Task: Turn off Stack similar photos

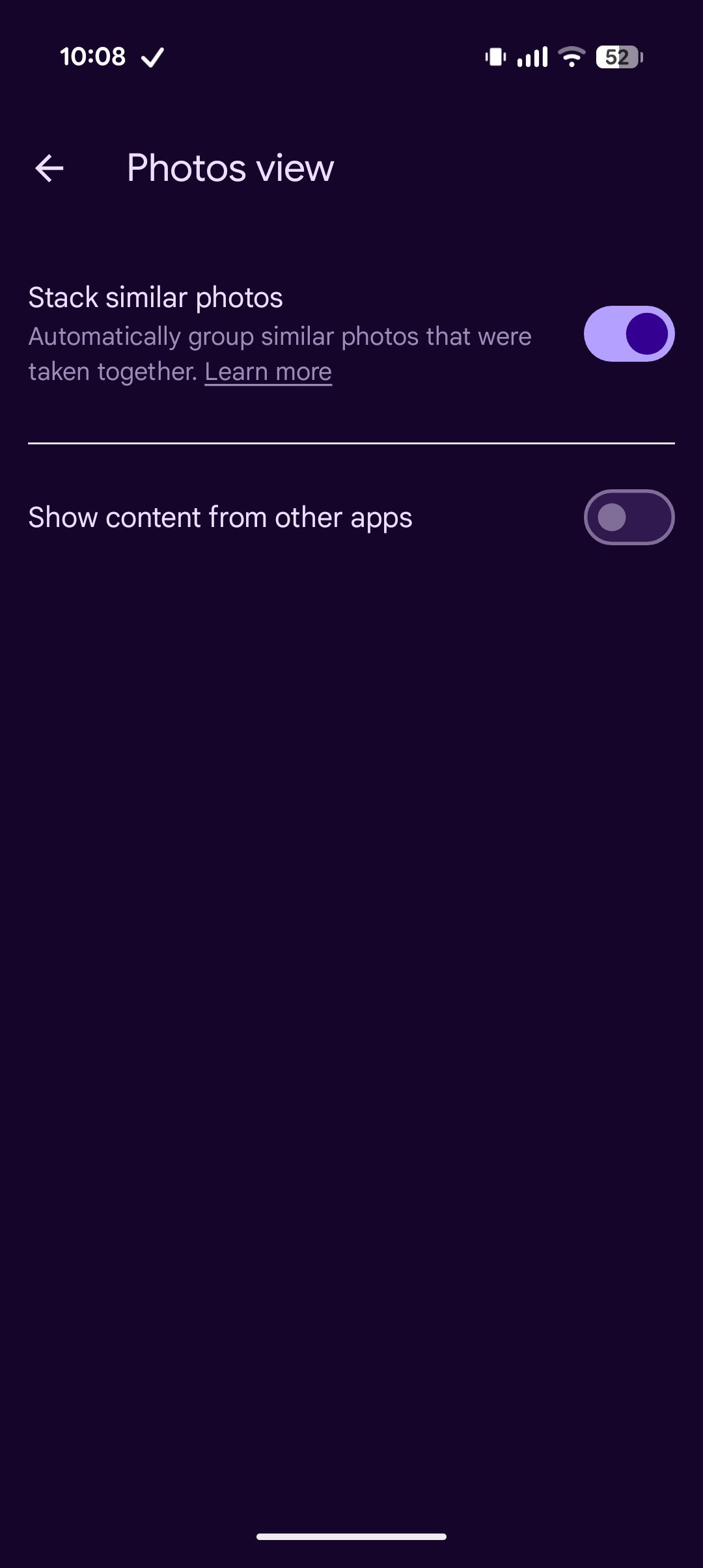Action: click(629, 334)
